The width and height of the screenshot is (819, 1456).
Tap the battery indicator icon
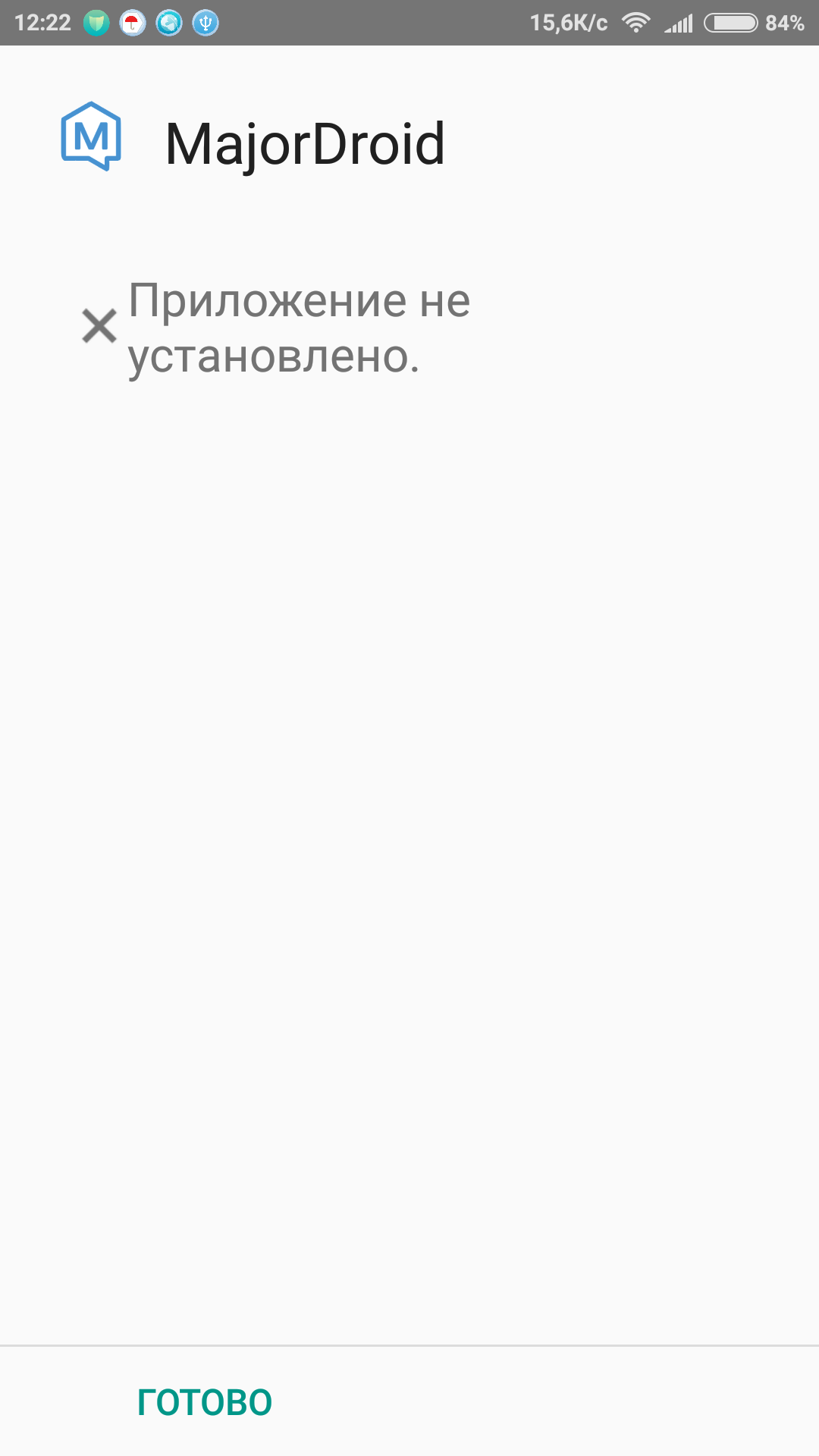click(x=730, y=23)
